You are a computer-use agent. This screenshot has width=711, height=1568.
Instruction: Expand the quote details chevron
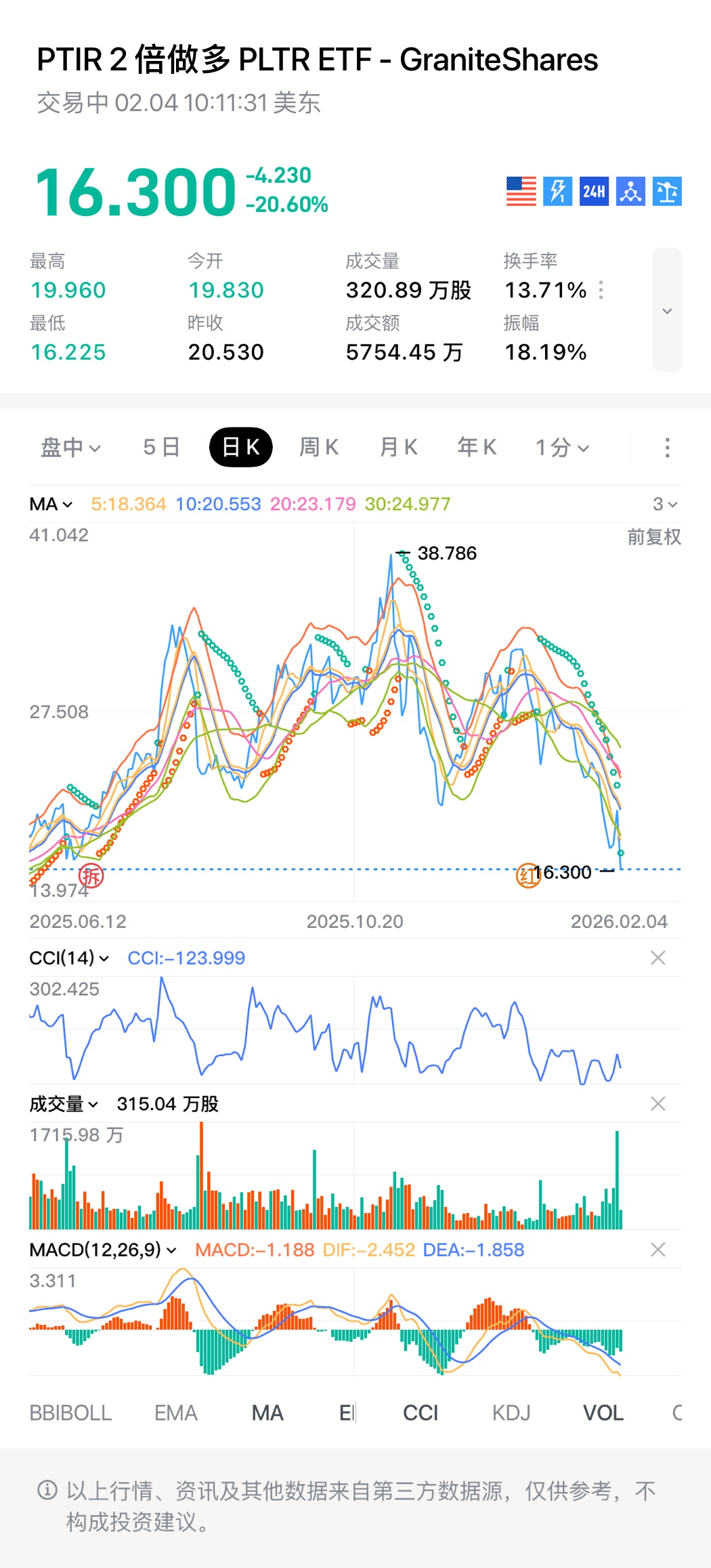coord(666,310)
